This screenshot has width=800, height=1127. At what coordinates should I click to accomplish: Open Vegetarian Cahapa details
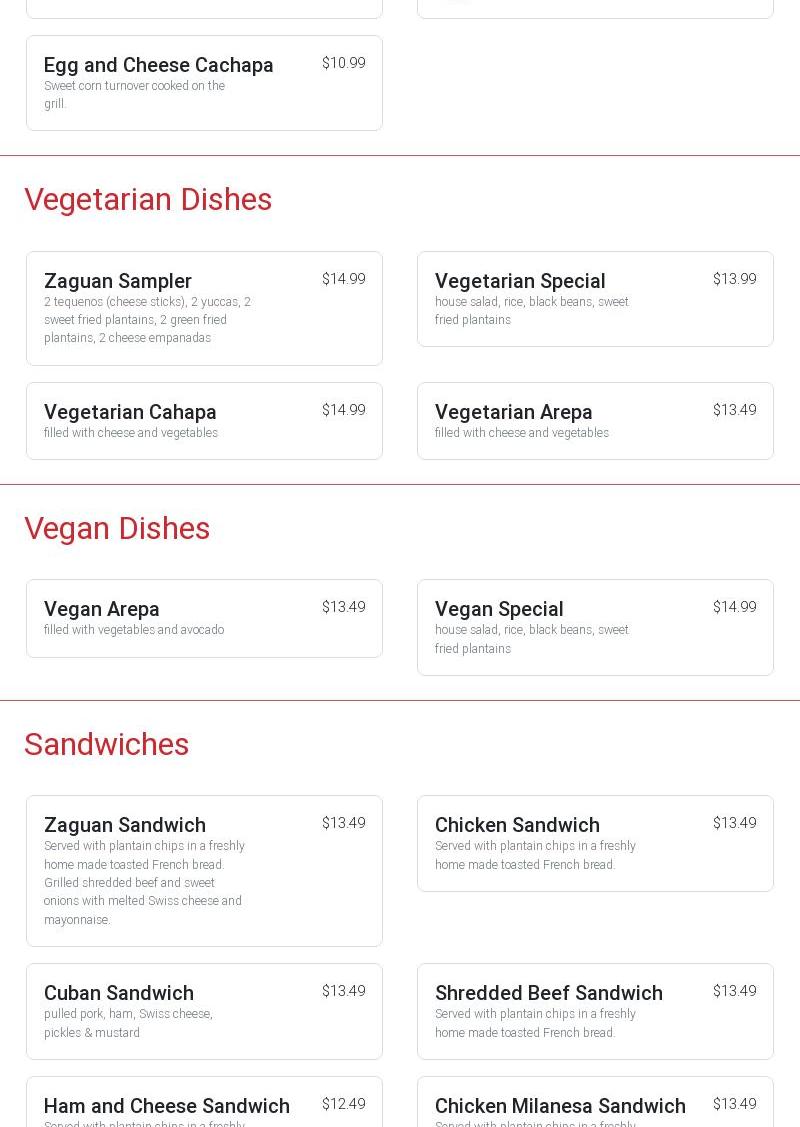(204, 421)
